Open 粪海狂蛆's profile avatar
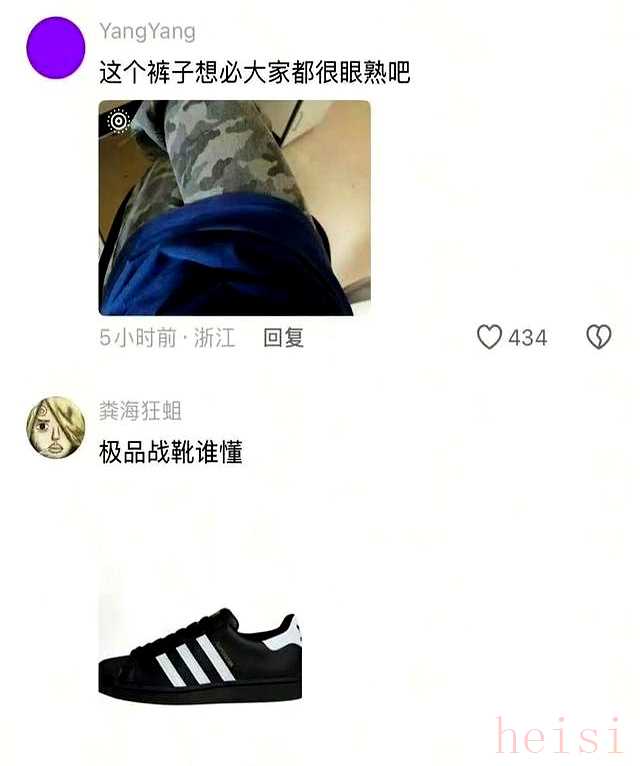Viewport: 640px width, 766px height. point(55,426)
